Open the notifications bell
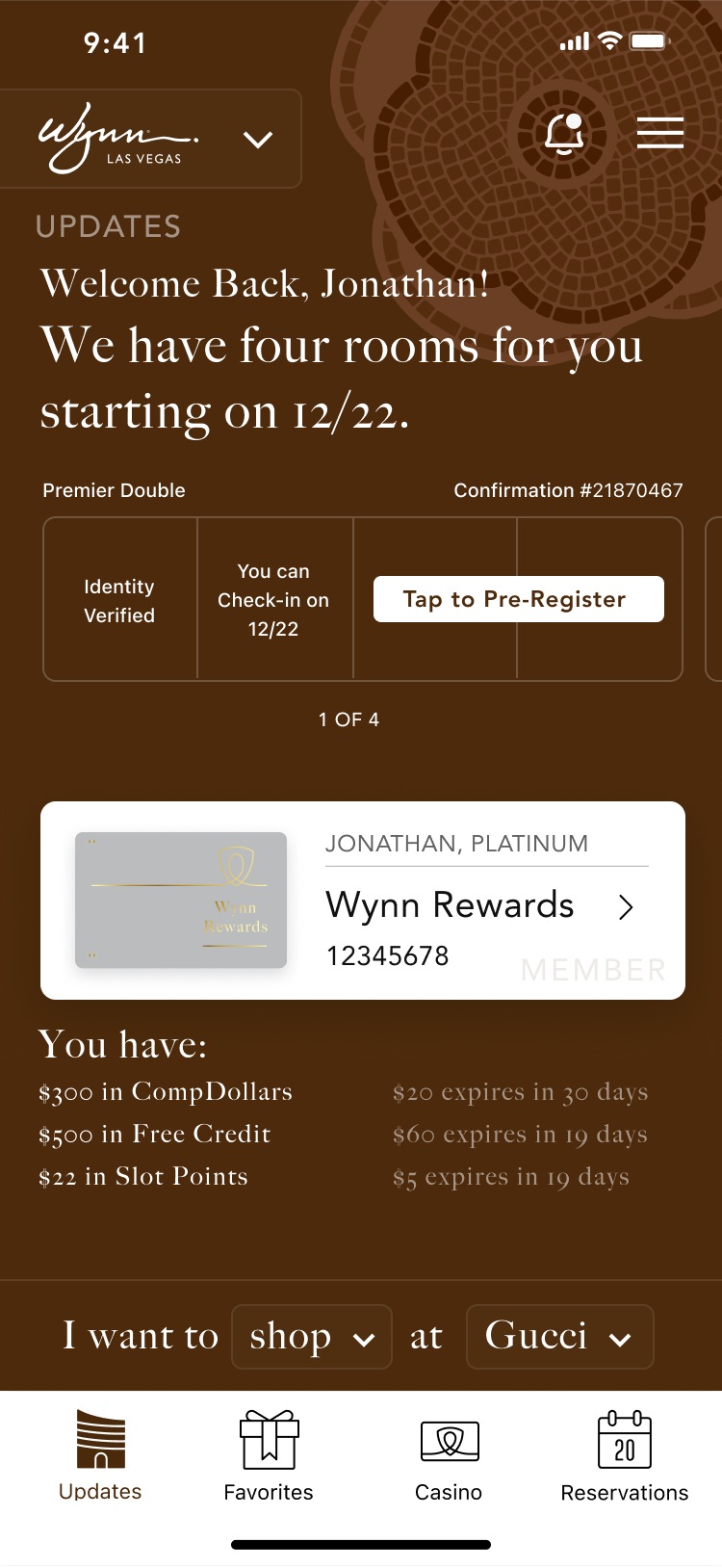The image size is (722, 1568). click(564, 133)
